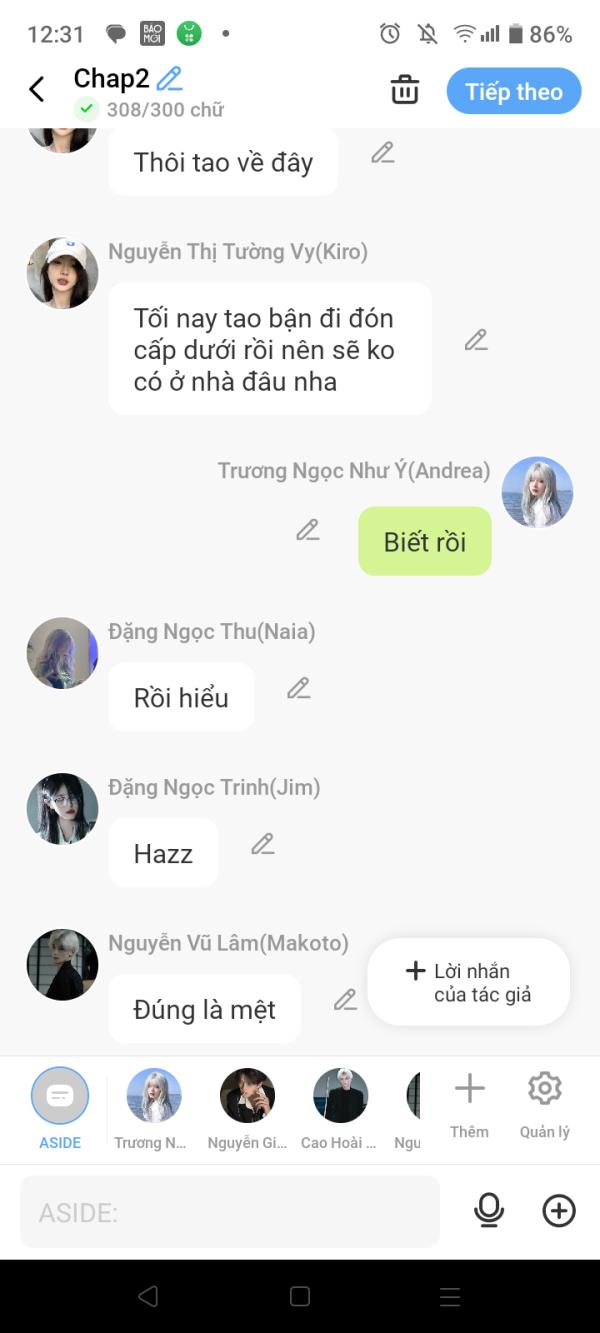
Task: Edit Kiro's message about tối nay
Action: click(x=476, y=340)
